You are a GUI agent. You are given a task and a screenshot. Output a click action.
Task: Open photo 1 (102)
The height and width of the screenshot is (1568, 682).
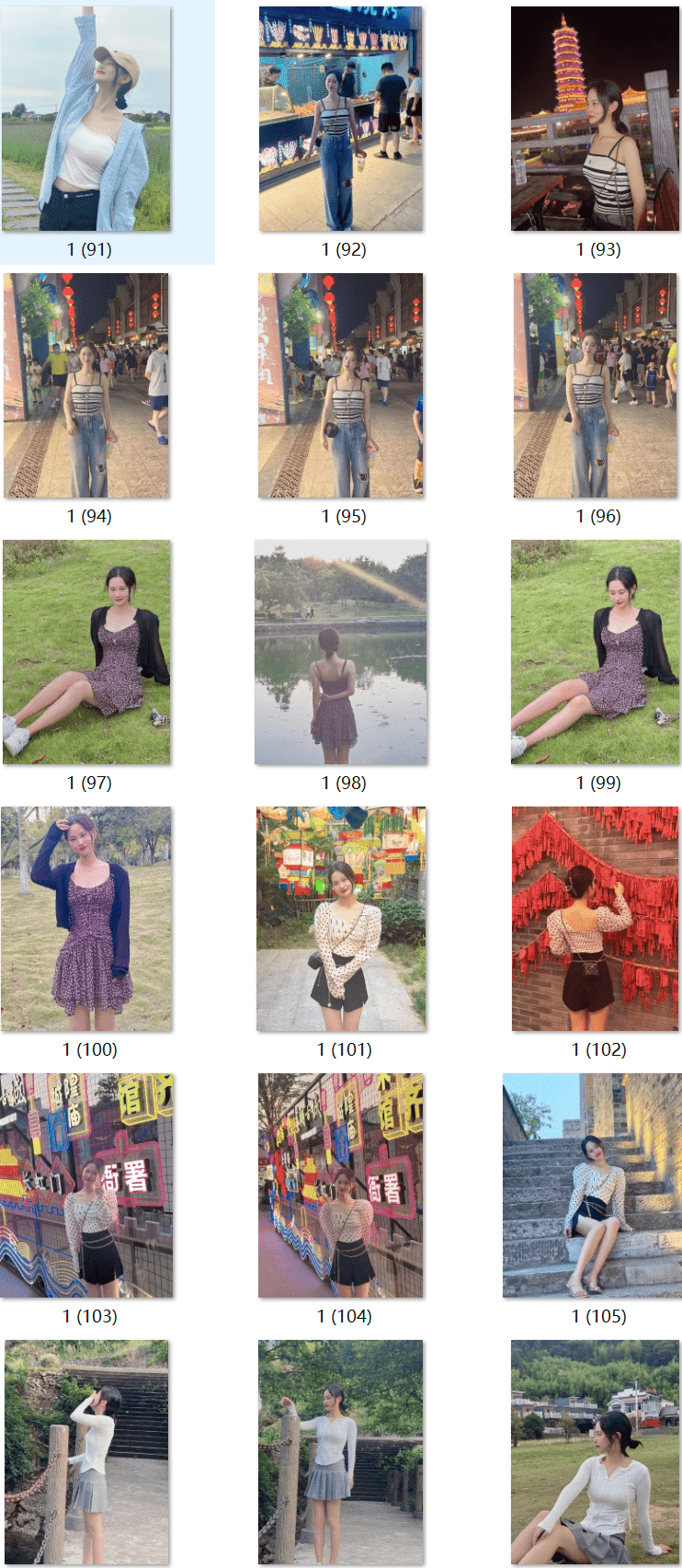(596, 919)
